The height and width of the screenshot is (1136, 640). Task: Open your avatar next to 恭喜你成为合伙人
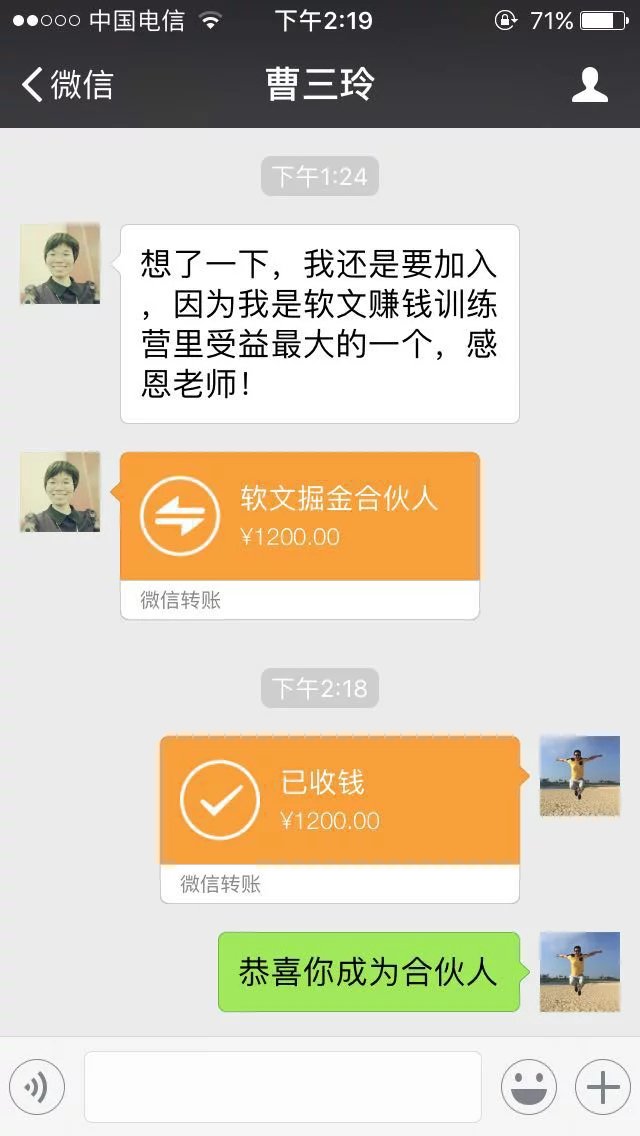(x=580, y=972)
